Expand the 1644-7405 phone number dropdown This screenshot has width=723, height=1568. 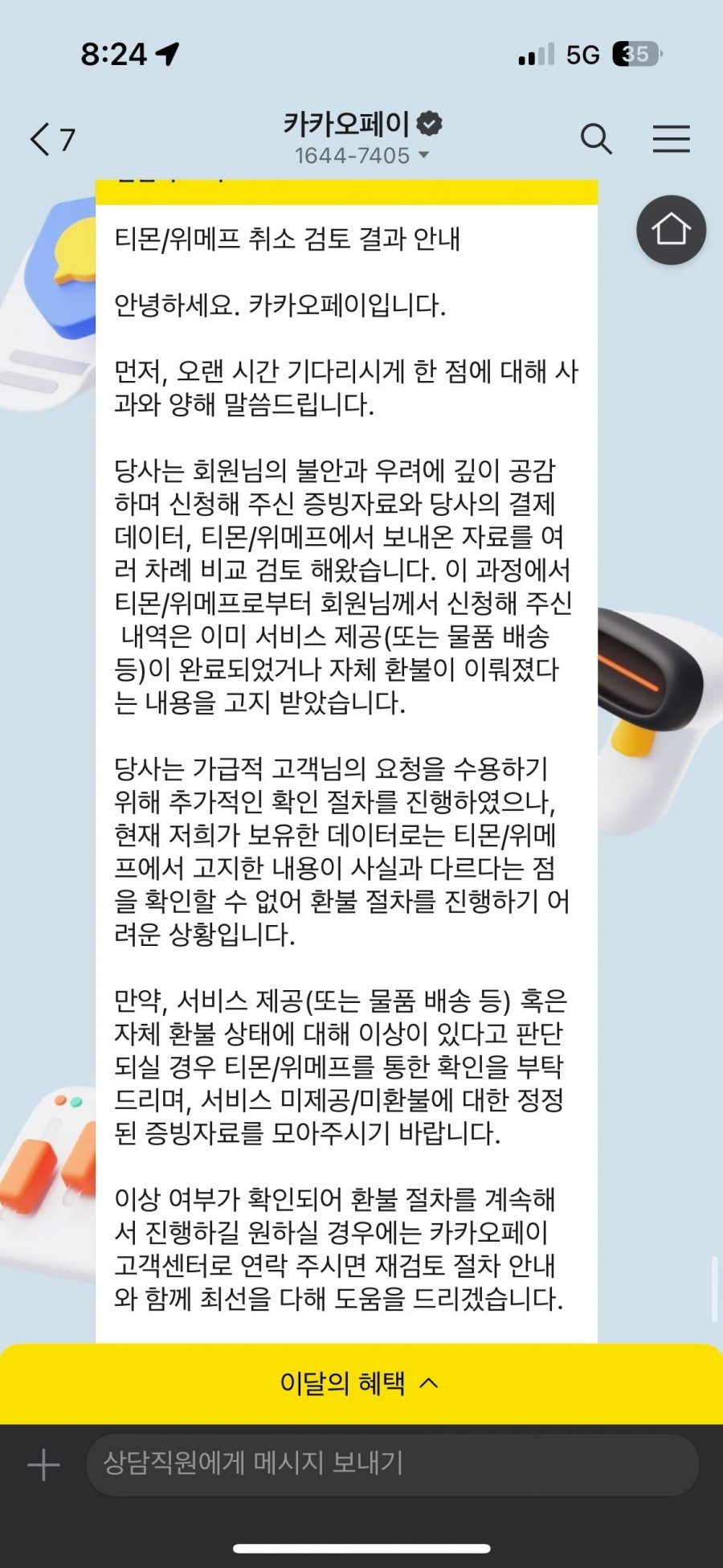click(361, 156)
